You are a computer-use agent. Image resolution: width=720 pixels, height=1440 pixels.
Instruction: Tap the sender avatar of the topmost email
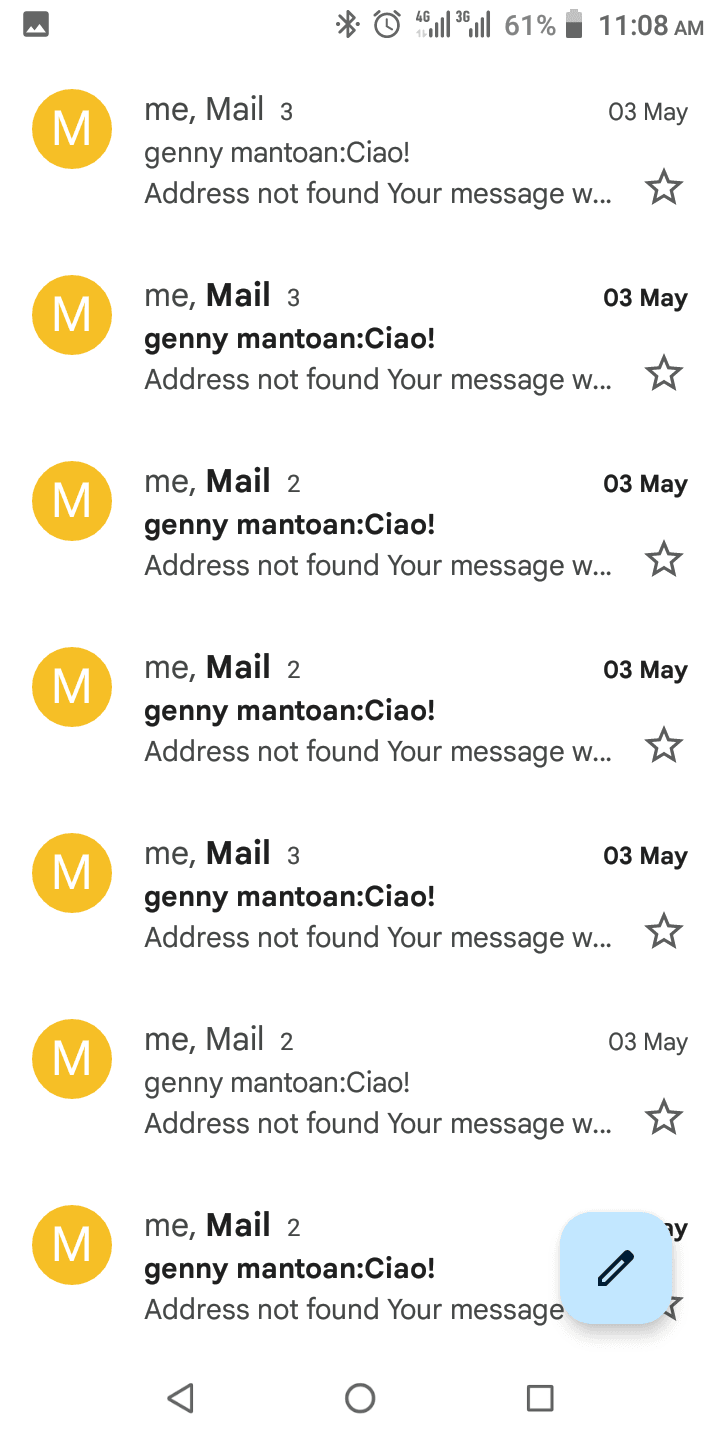pos(71,128)
